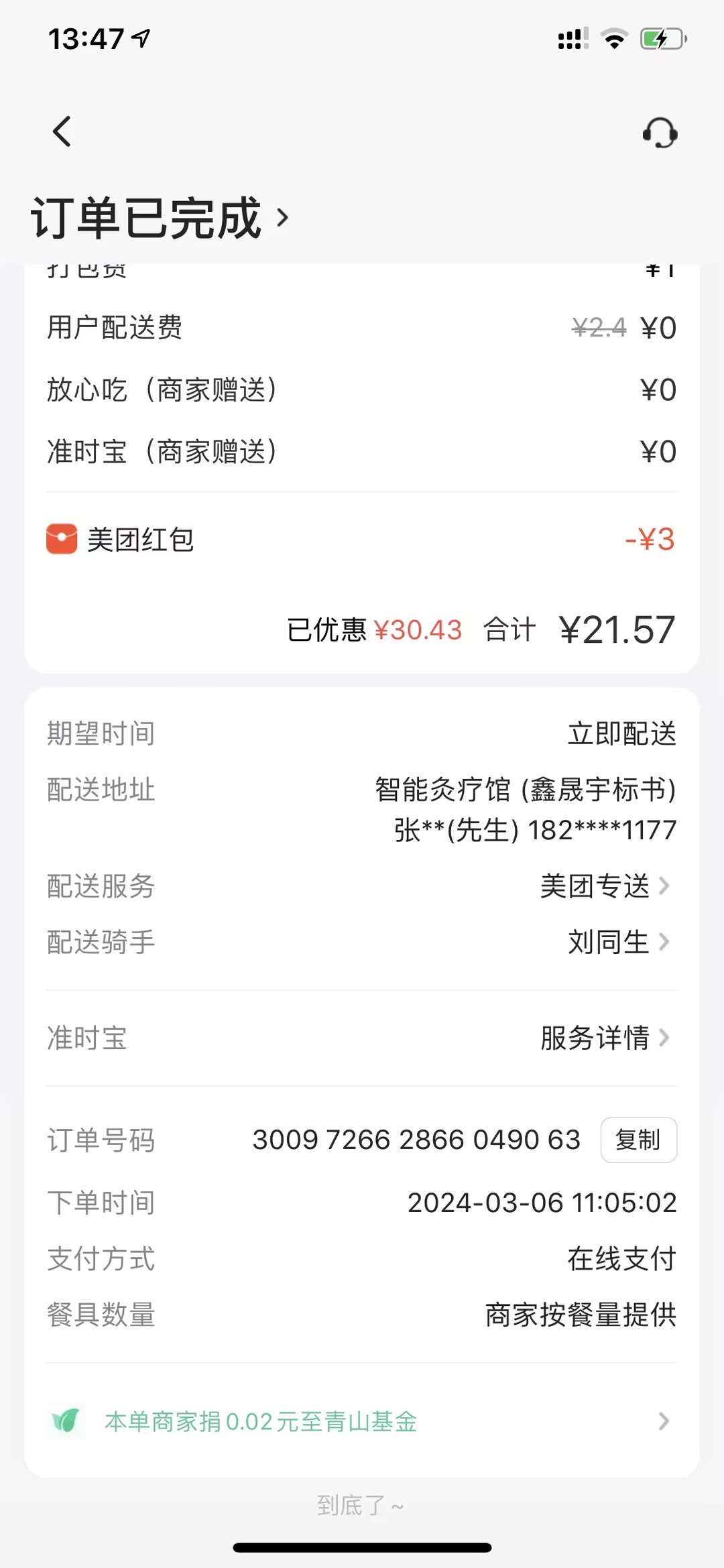Go back using the top-left arrow
The image size is (724, 1568).
click(x=62, y=131)
